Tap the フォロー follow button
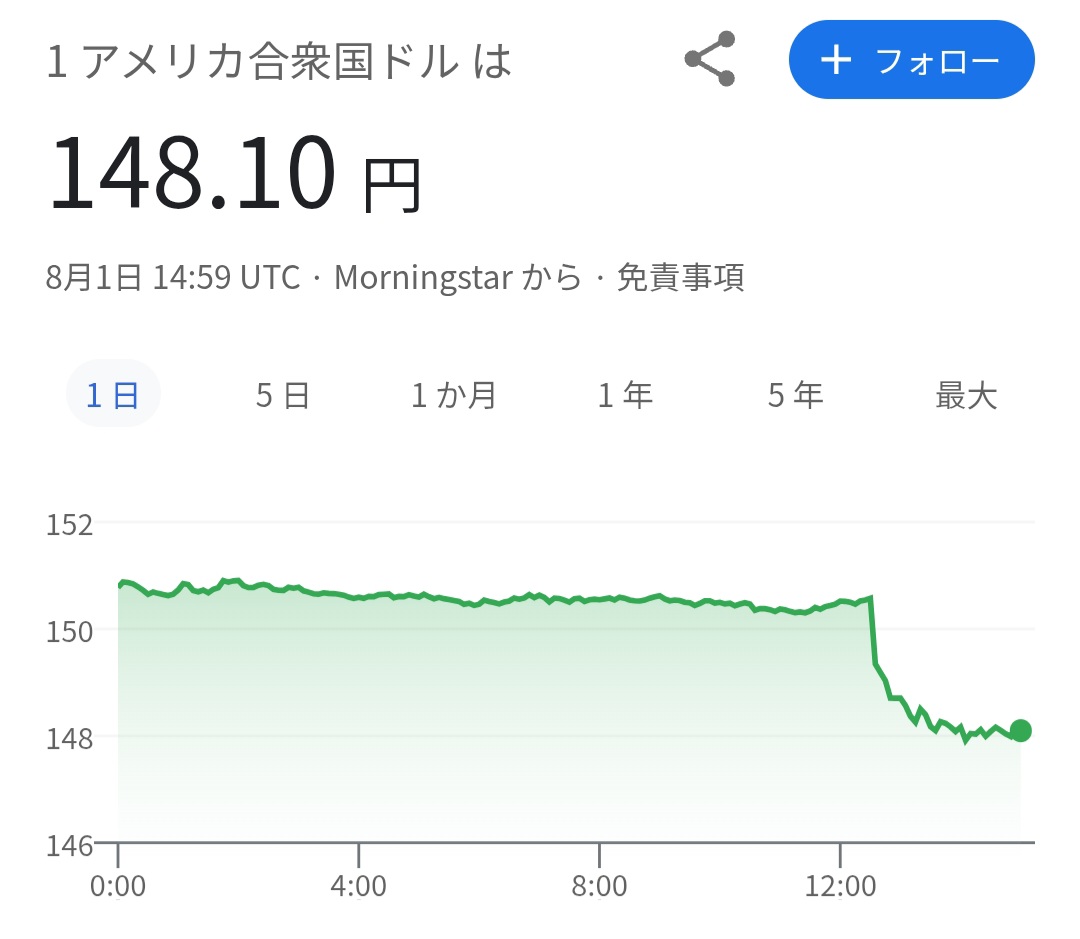This screenshot has height=939, width=1080. point(911,61)
